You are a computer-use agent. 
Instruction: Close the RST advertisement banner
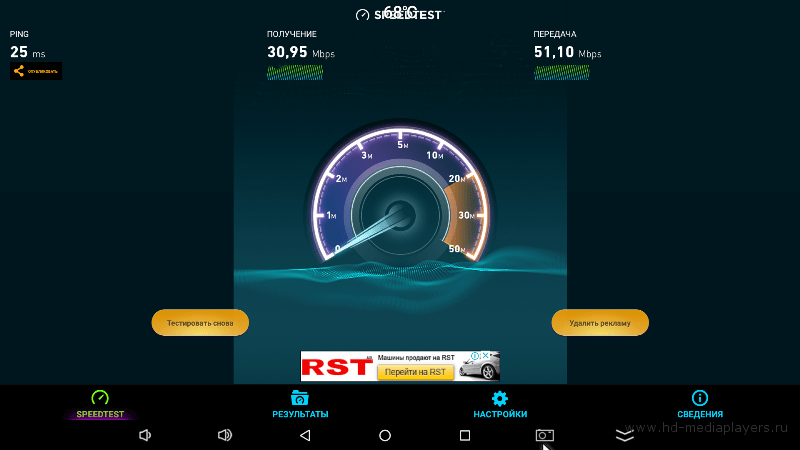click(x=487, y=356)
